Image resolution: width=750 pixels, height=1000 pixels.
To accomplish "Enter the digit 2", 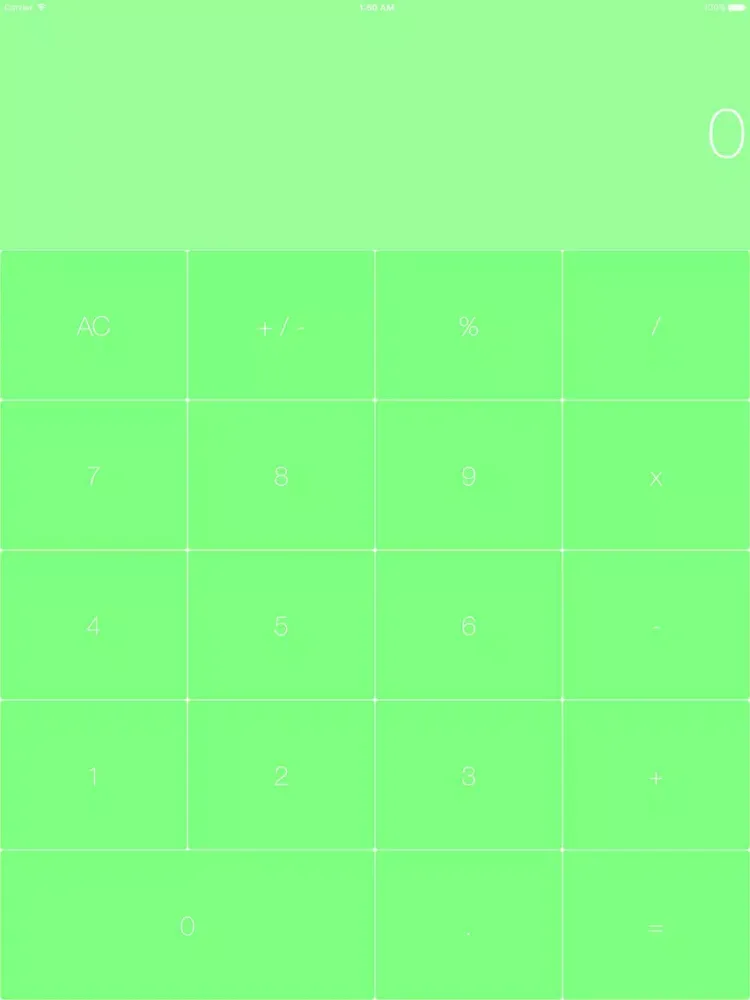I will coord(281,776).
